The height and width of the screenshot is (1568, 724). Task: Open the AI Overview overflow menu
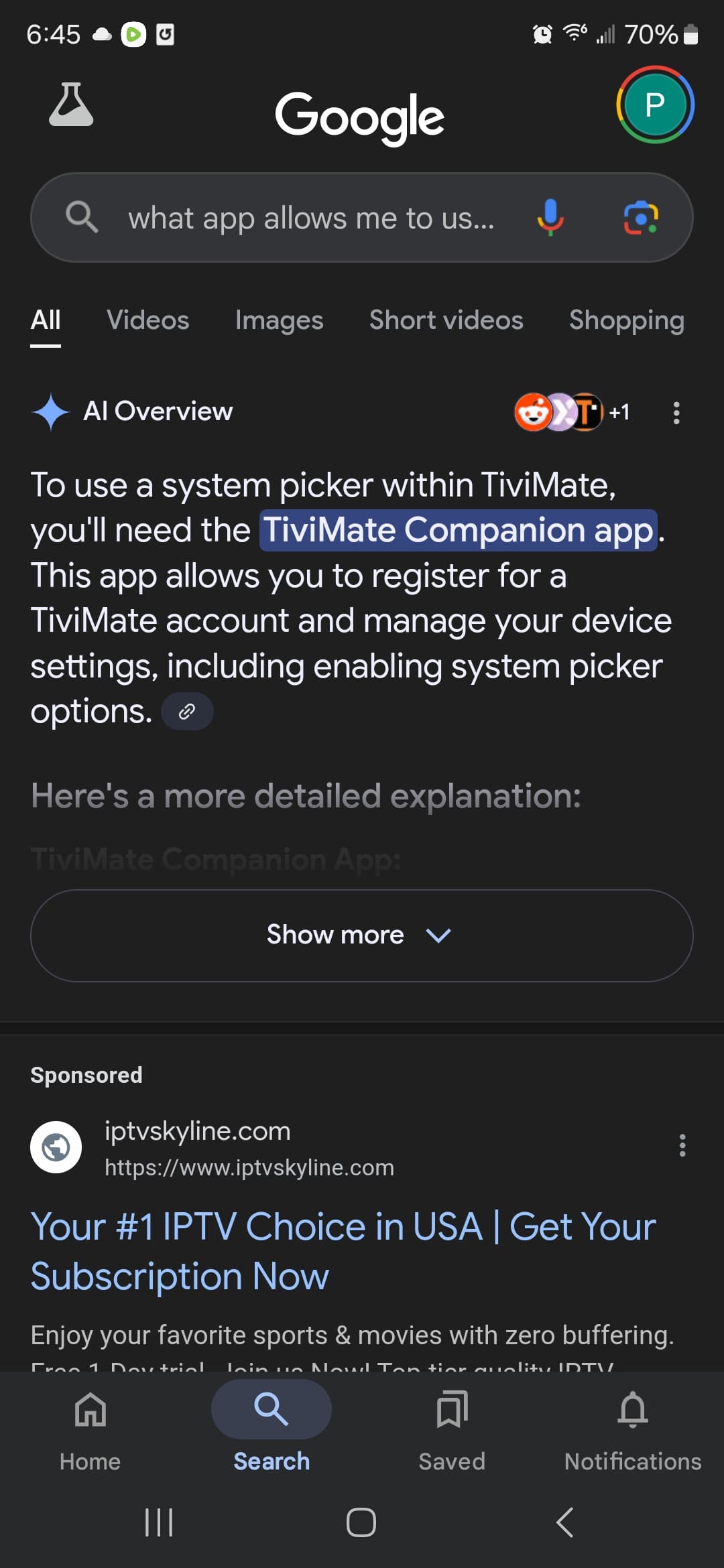[676, 413]
